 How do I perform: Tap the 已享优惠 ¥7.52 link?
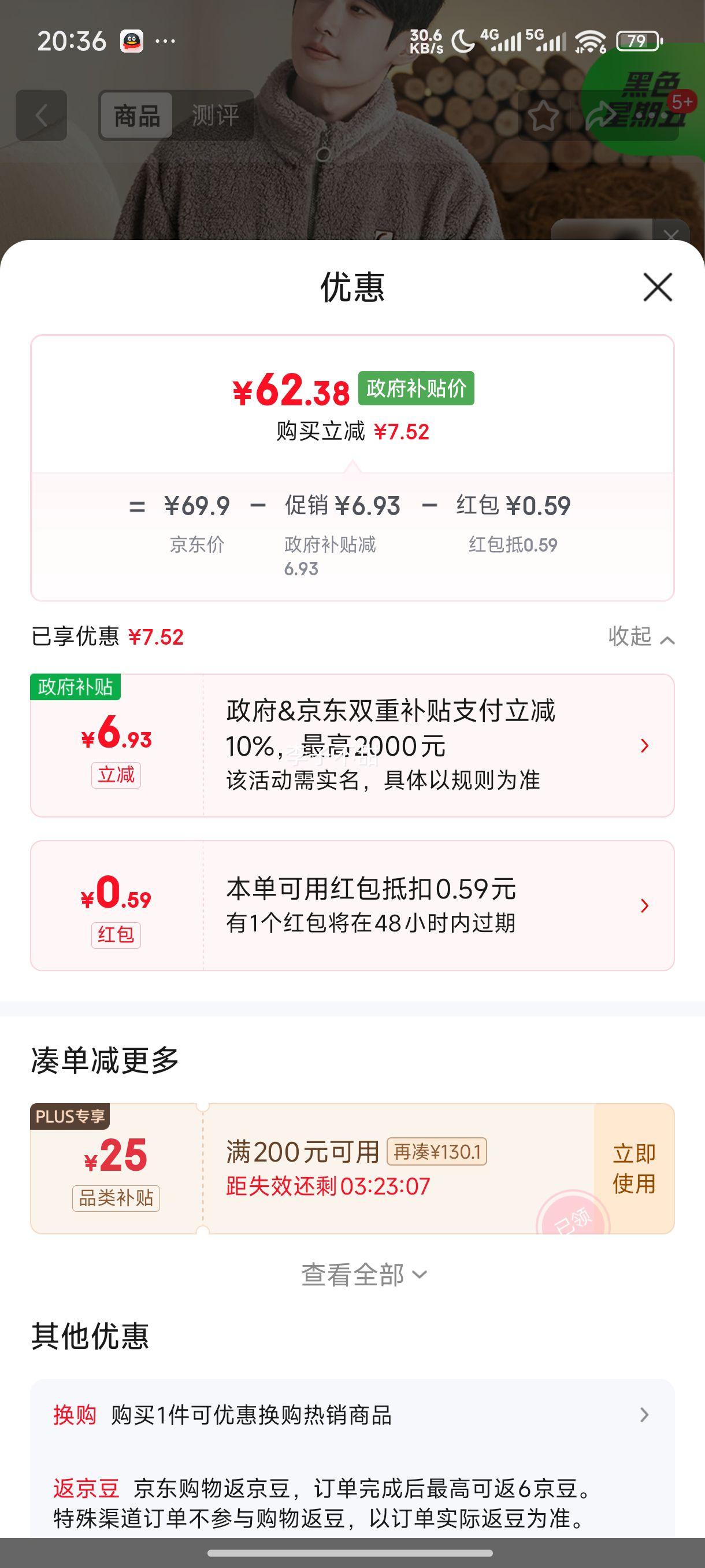pos(107,637)
